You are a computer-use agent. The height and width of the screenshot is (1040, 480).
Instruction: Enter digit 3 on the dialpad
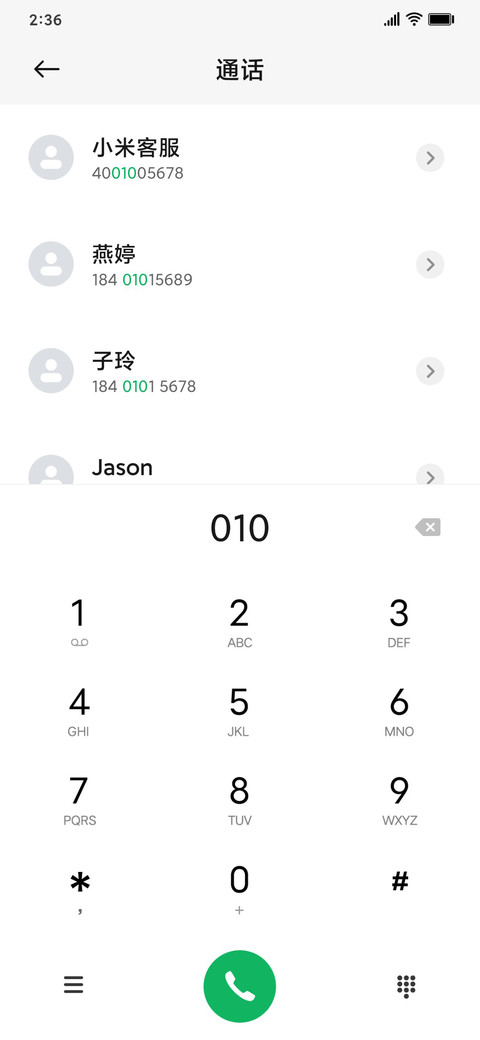(x=399, y=621)
